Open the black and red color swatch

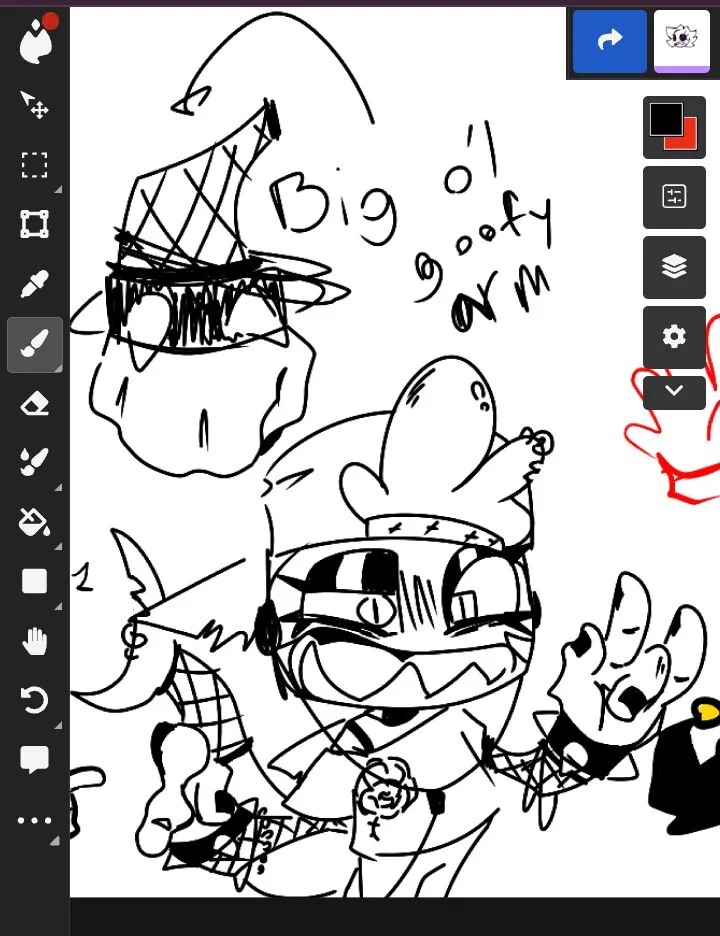673,126
